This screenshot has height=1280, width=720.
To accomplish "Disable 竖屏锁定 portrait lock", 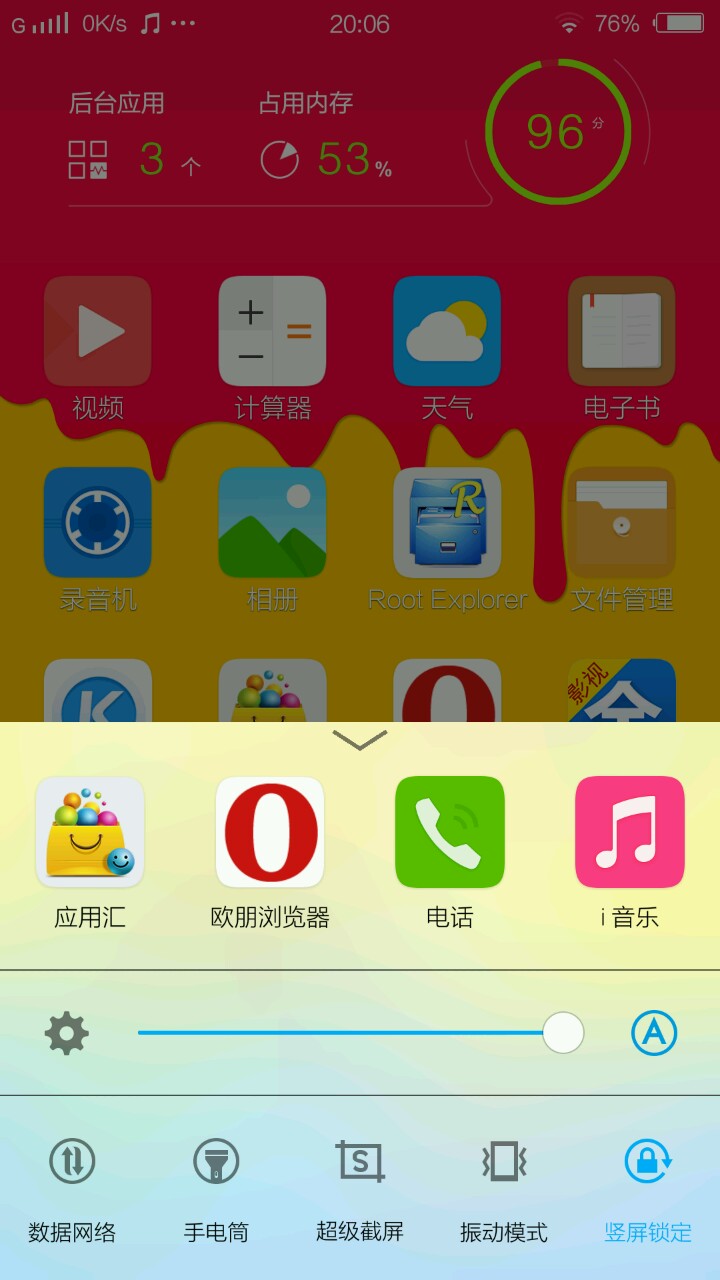I will click(648, 1162).
